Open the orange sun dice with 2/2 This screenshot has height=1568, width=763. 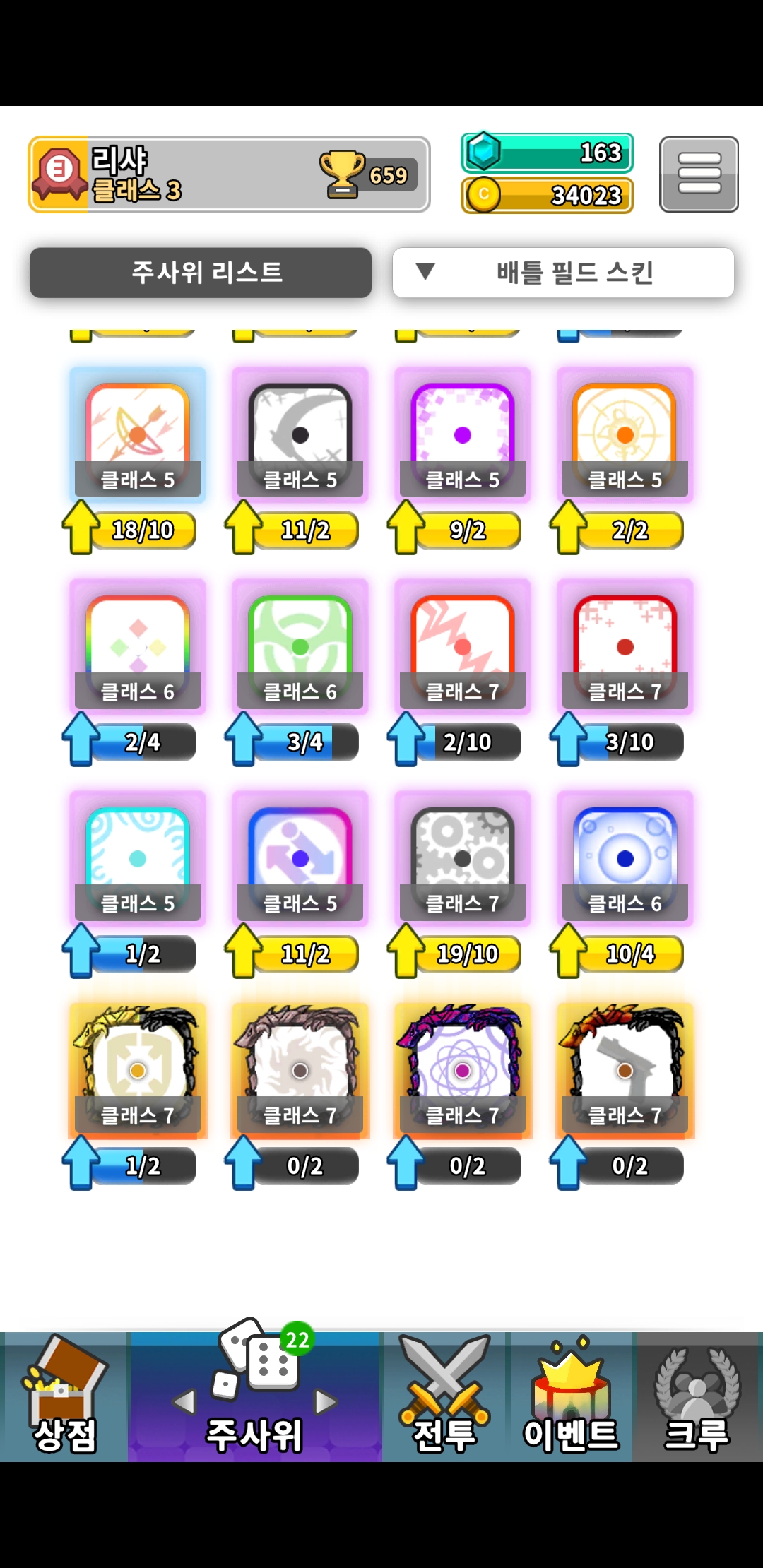tap(625, 433)
